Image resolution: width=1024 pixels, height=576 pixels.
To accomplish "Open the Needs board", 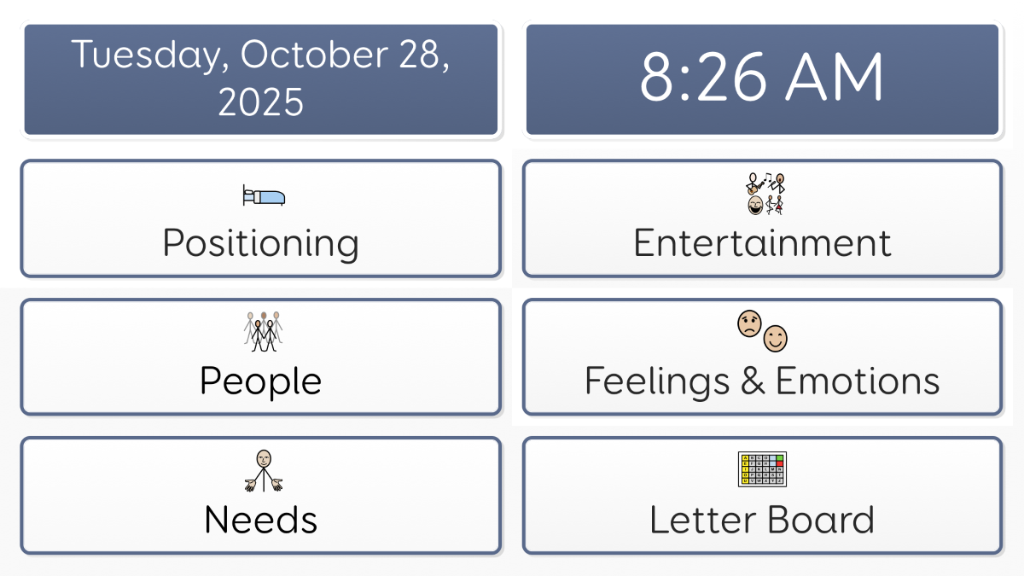I will click(260, 495).
